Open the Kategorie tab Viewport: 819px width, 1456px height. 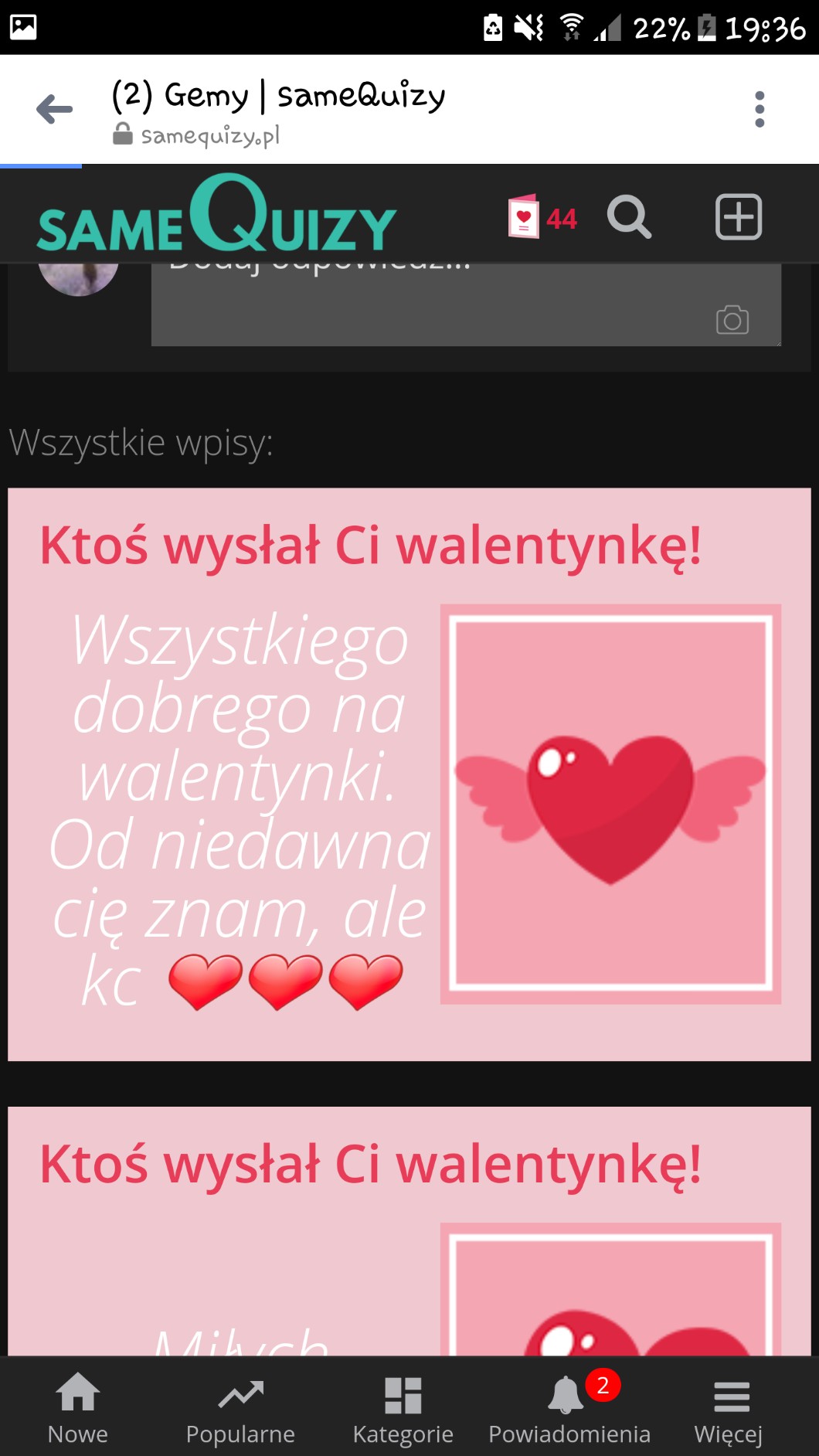403,1407
